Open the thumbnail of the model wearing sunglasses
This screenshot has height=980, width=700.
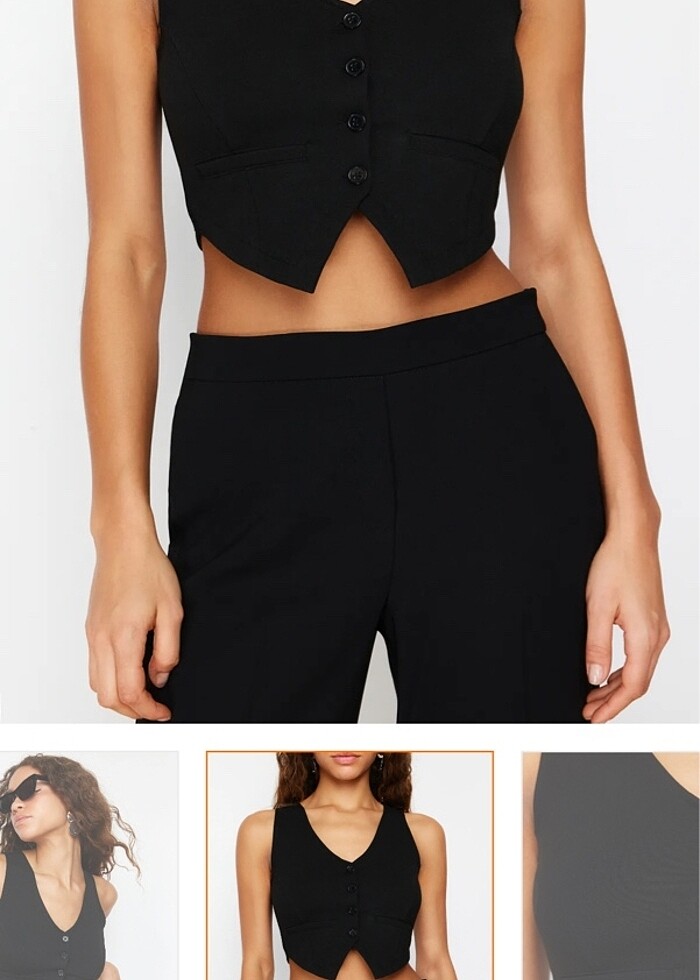click(x=88, y=865)
